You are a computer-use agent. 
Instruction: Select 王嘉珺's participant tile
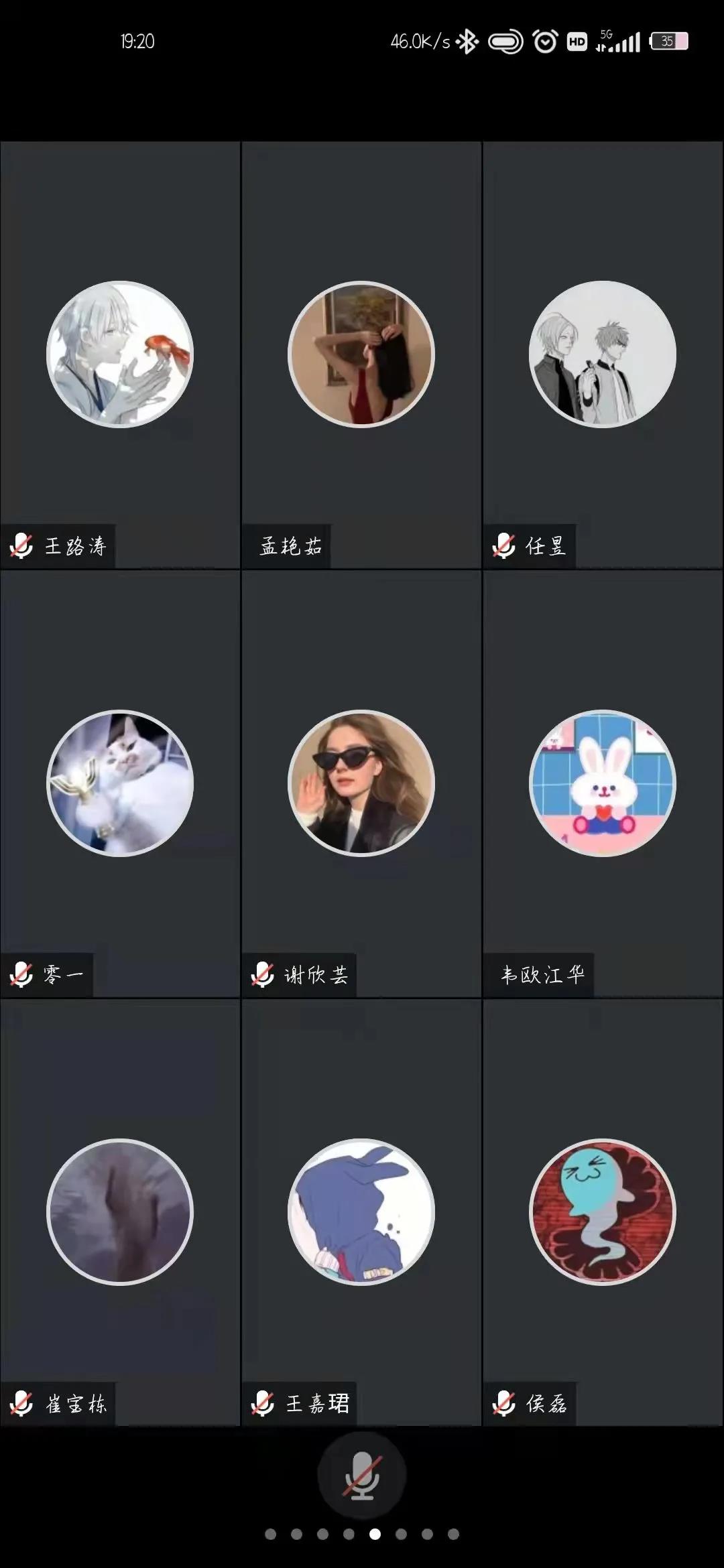pyautogui.click(x=361, y=1212)
